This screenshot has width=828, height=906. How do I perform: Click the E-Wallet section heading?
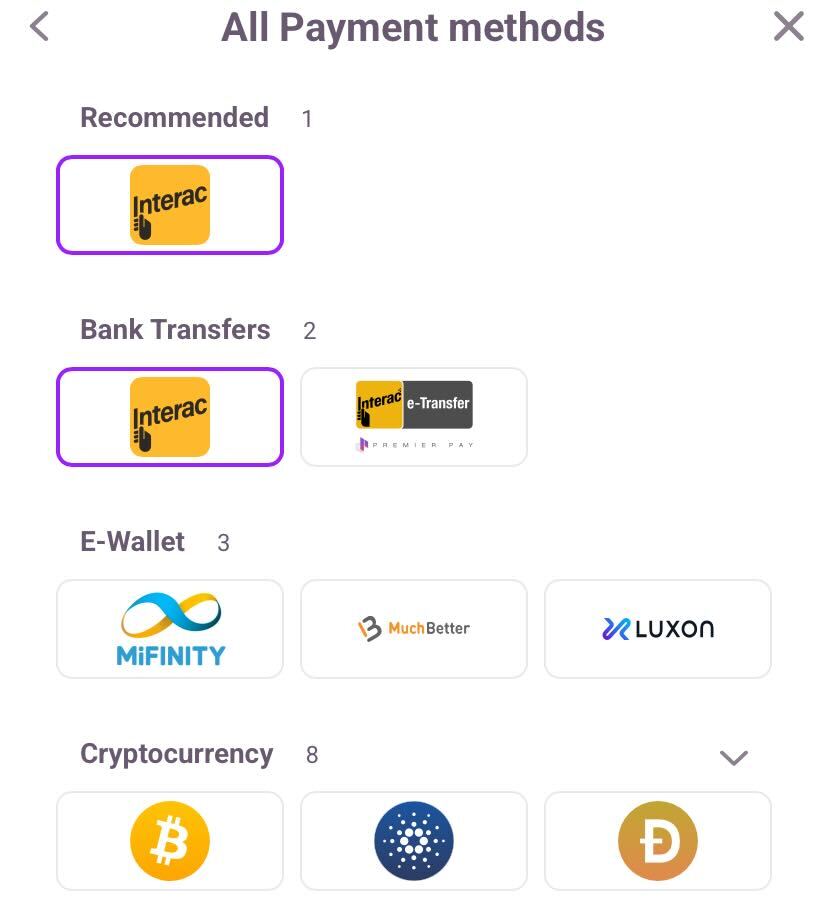[132, 541]
